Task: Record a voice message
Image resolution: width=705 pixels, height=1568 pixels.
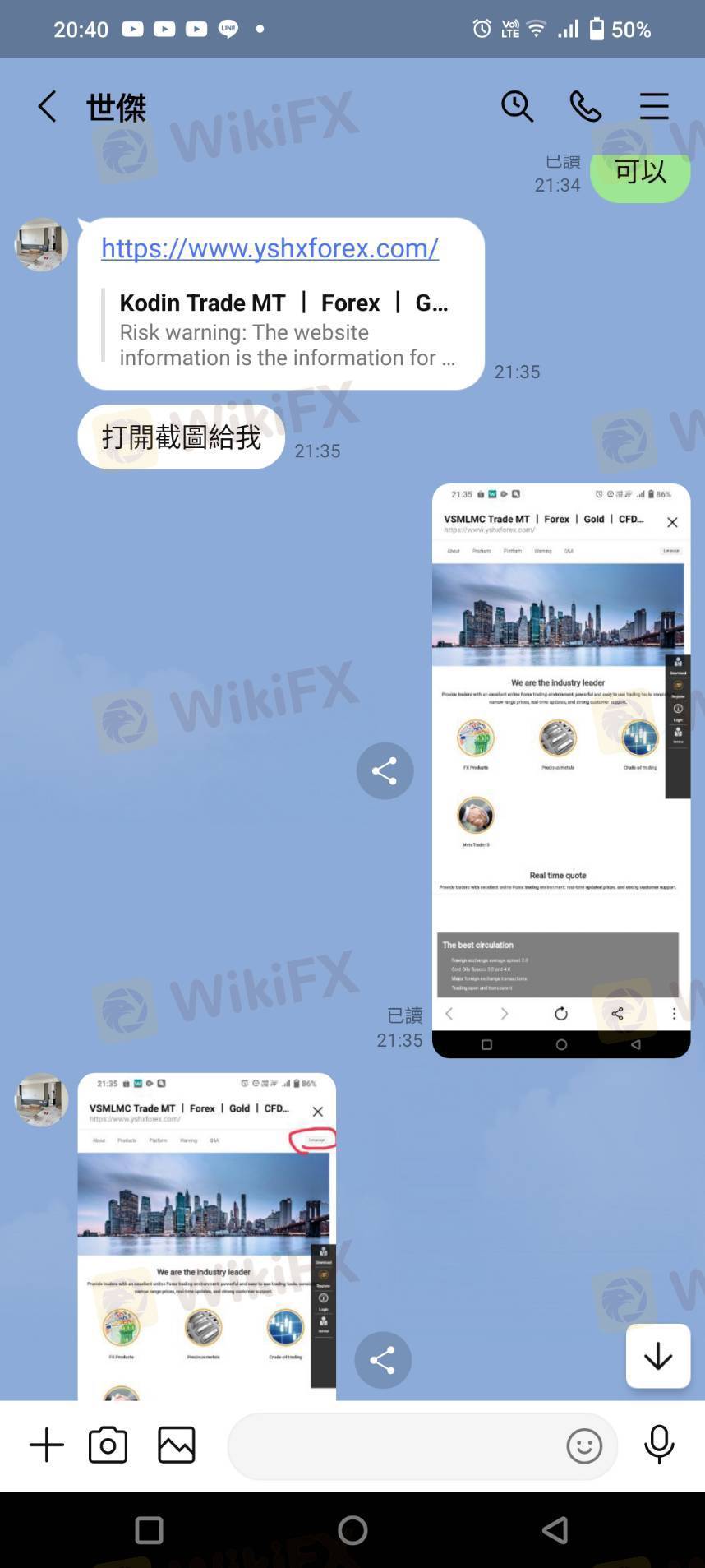Action: coord(659,1445)
